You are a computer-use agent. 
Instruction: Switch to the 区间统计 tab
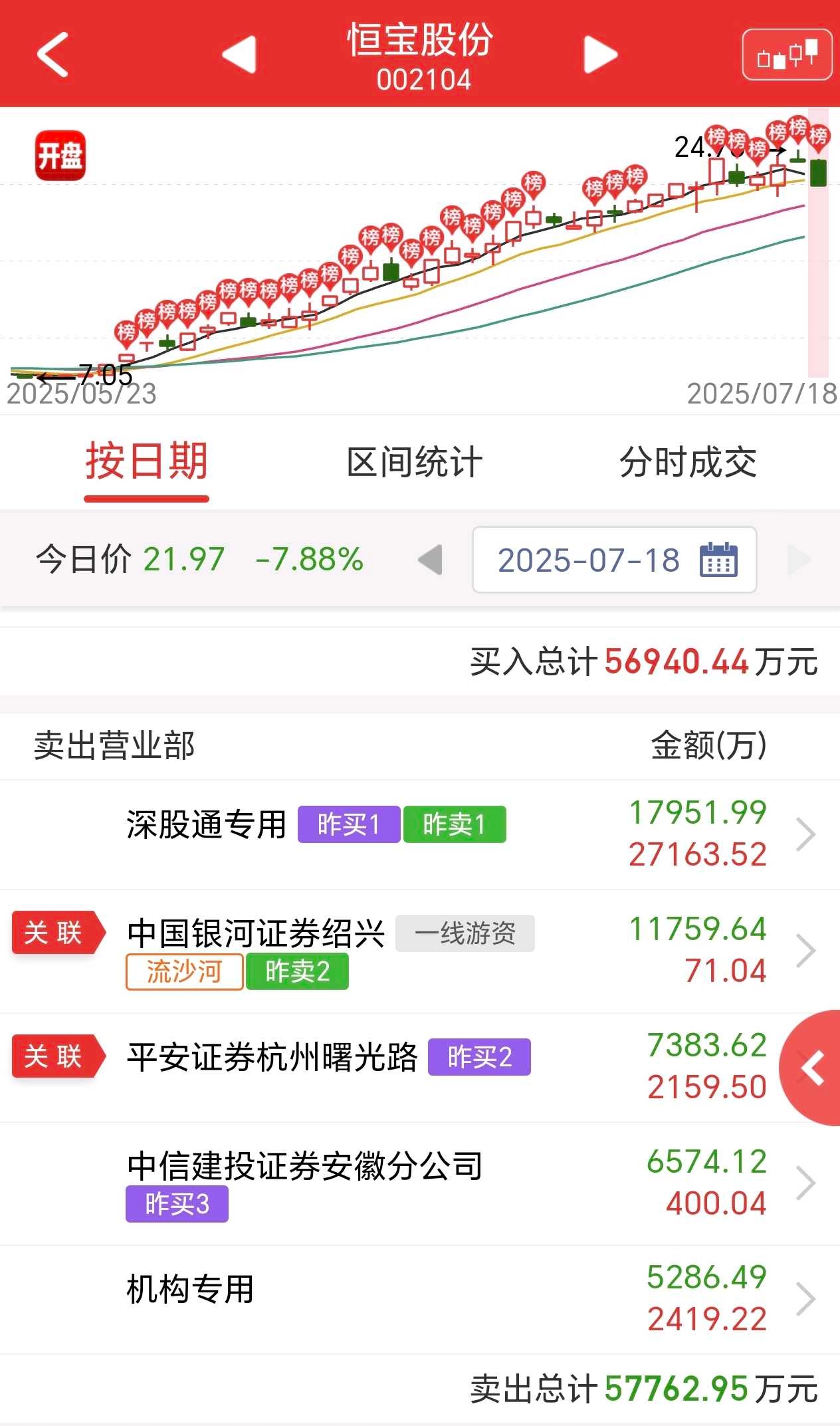pyautogui.click(x=415, y=462)
